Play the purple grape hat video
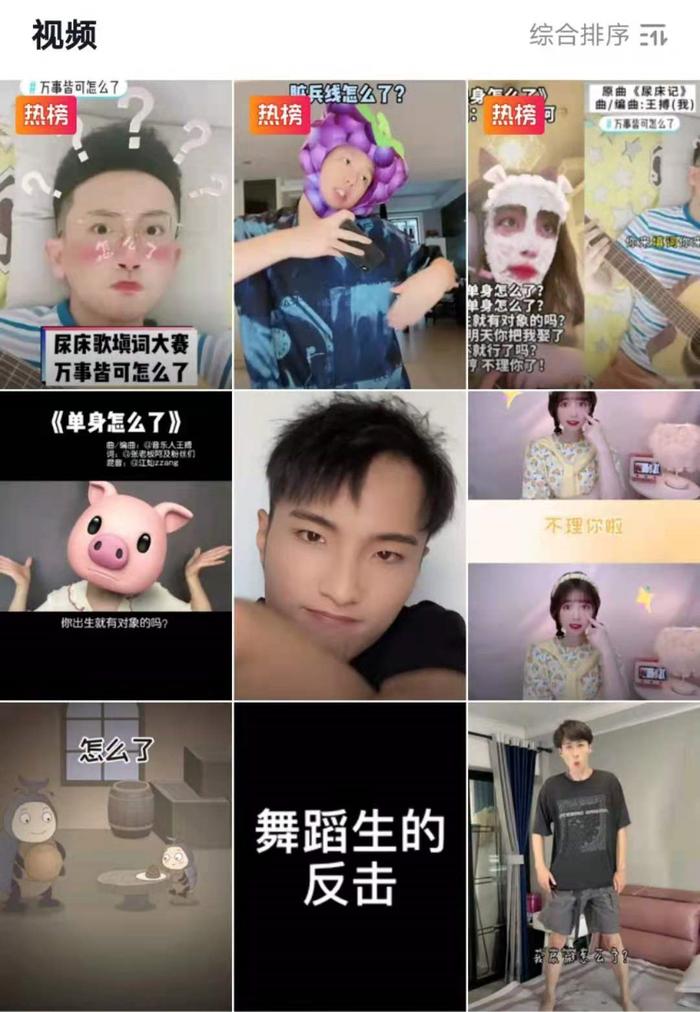 tap(349, 235)
